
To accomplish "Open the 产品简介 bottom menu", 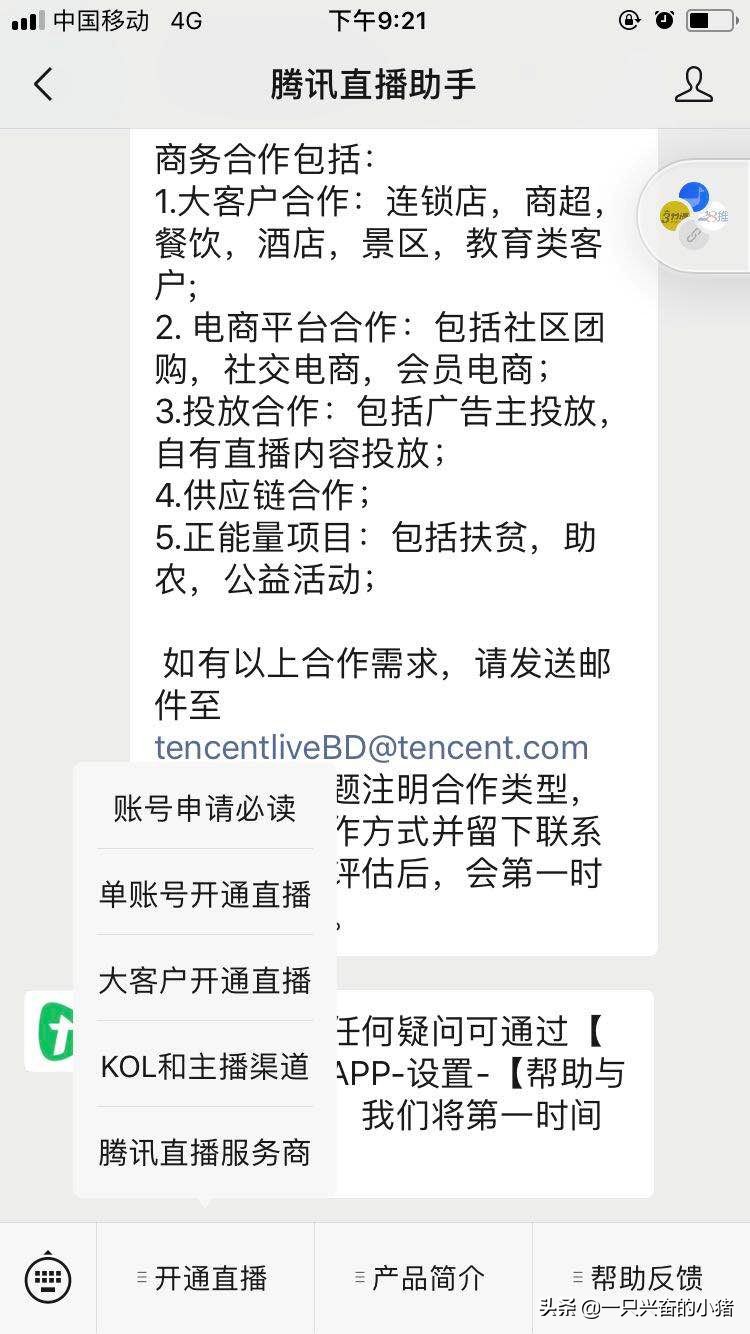I will [x=423, y=1277].
